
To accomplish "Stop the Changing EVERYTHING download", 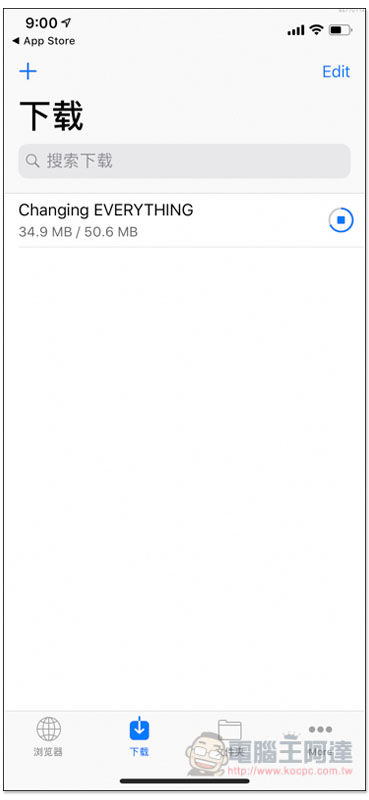I will pos(341,220).
